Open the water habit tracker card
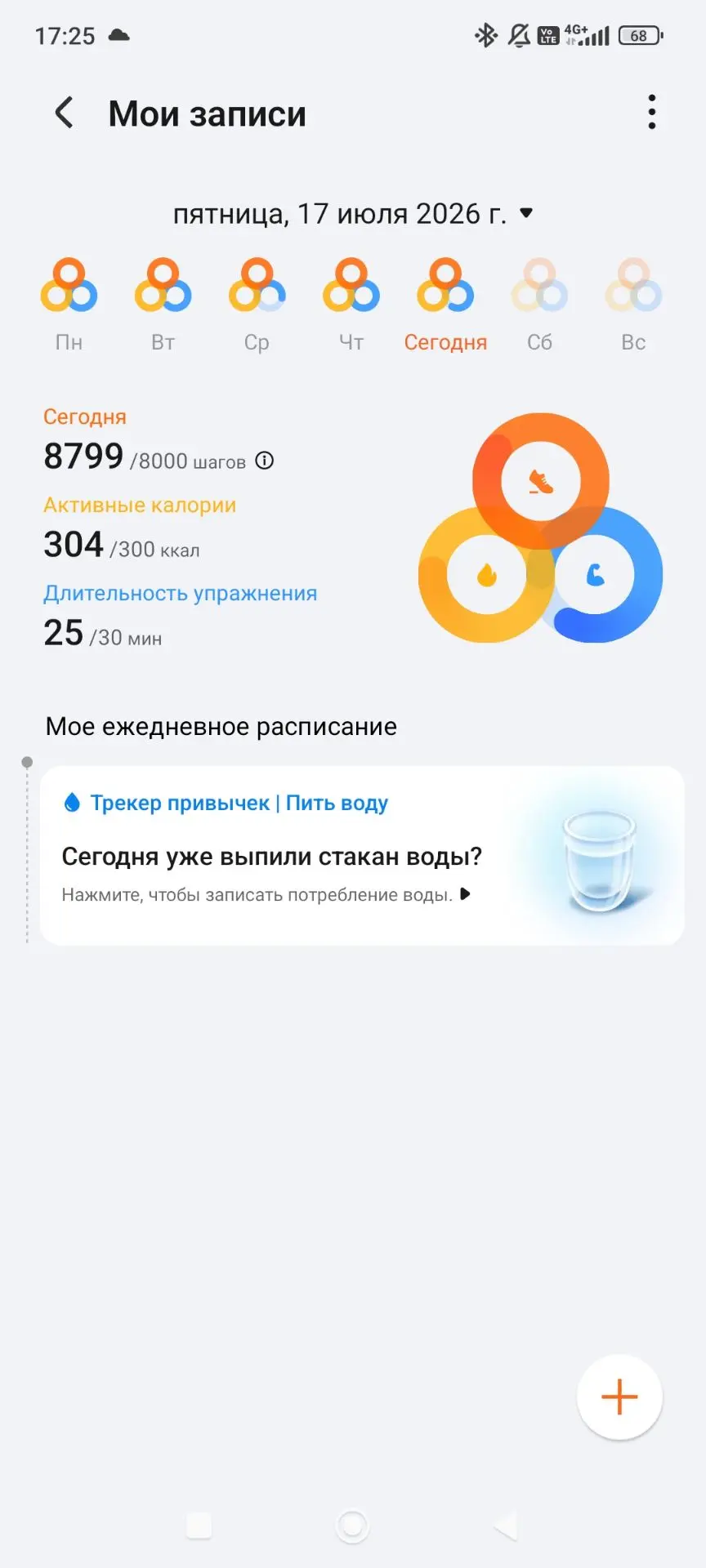706x1568 pixels. tap(362, 855)
